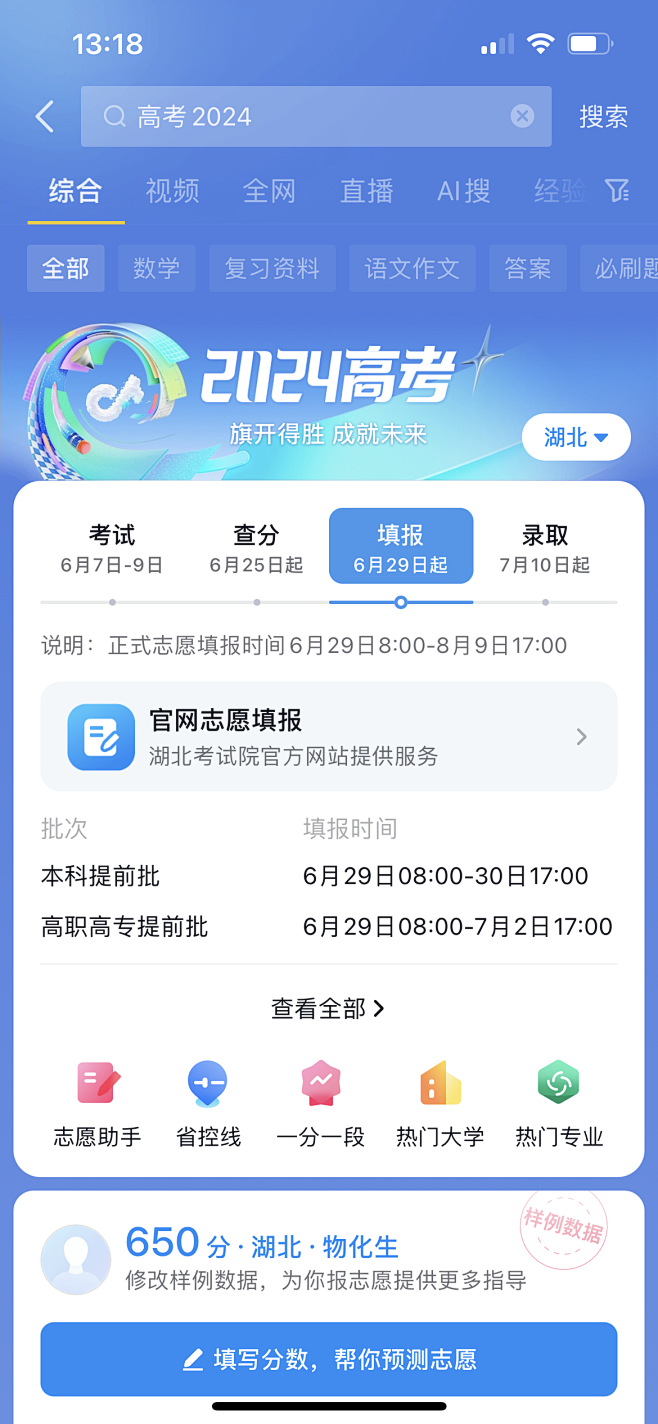The width and height of the screenshot is (658, 1424).
Task: Open the 湖北 province dropdown
Action: pyautogui.click(x=576, y=437)
